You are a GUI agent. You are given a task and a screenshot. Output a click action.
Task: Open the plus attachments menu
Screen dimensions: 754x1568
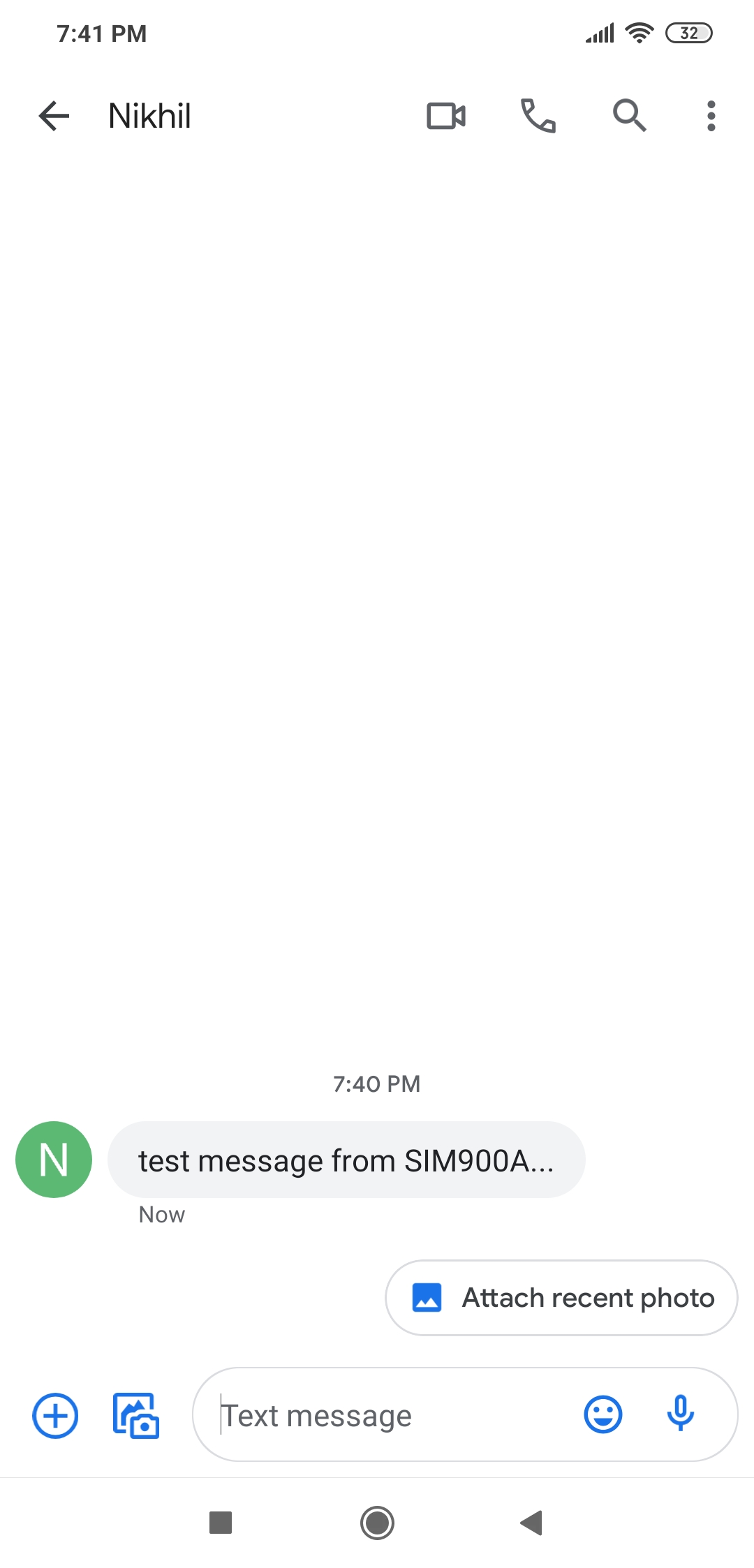(55, 1416)
